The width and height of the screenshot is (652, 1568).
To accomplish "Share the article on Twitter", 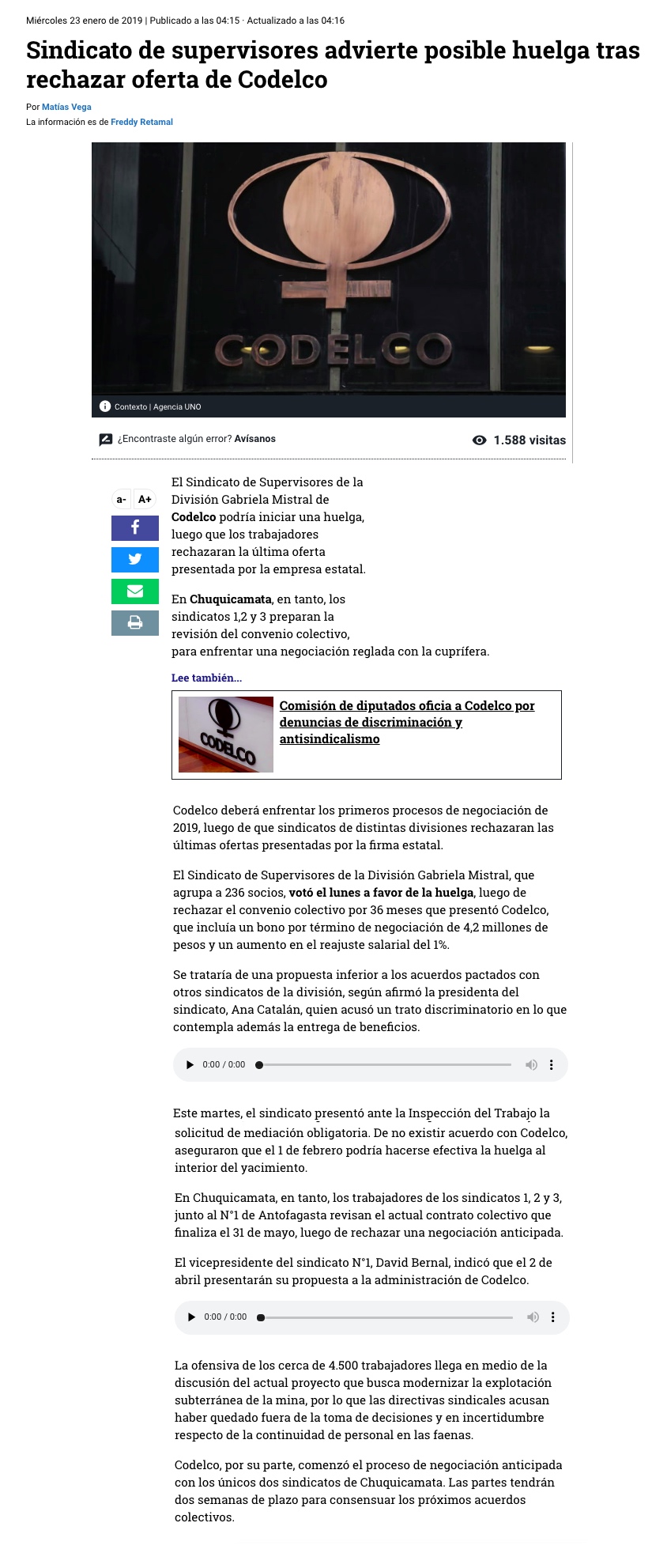I will pyautogui.click(x=135, y=559).
